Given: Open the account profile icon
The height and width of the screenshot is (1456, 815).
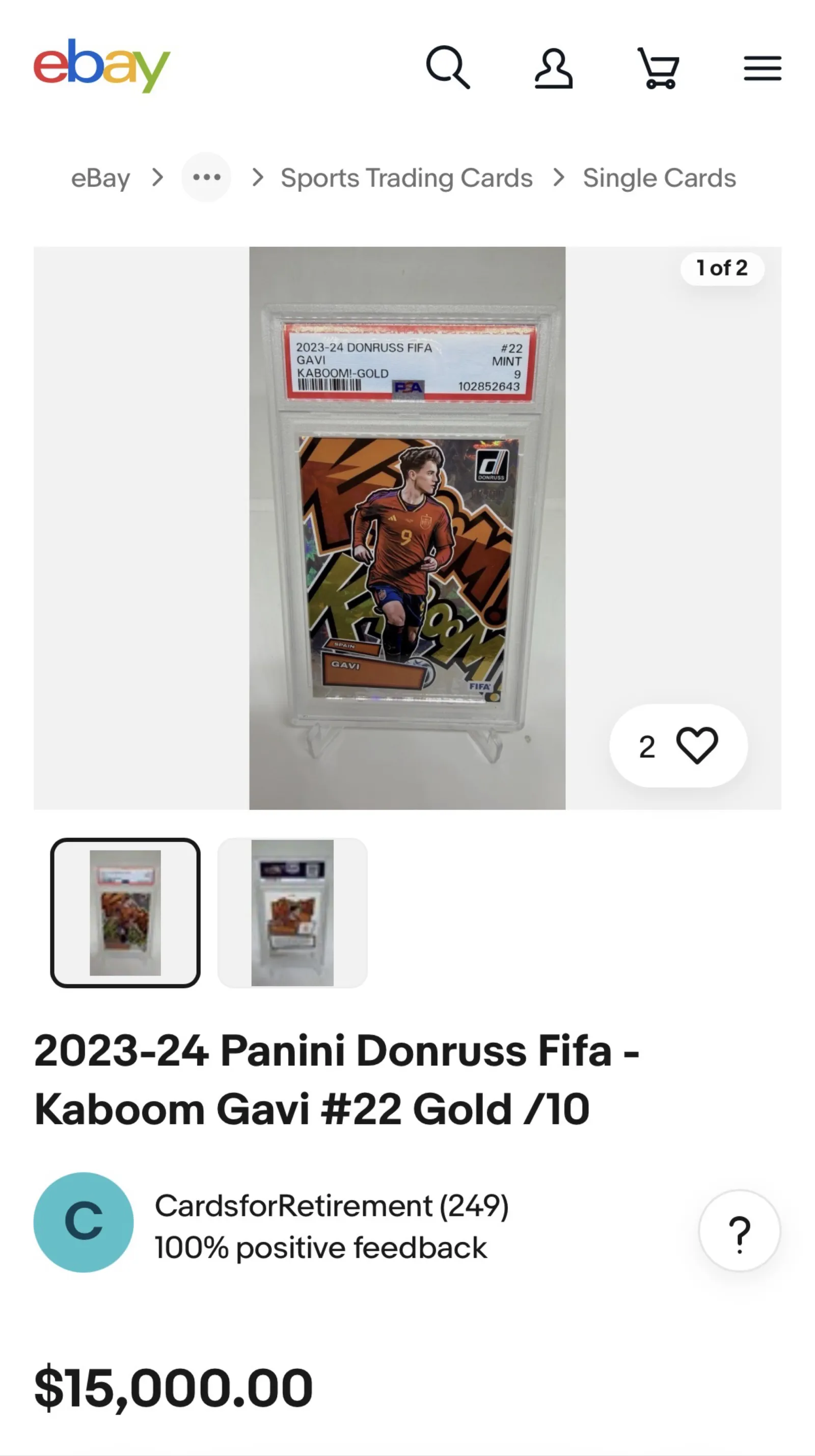Looking at the screenshot, I should pyautogui.click(x=554, y=68).
